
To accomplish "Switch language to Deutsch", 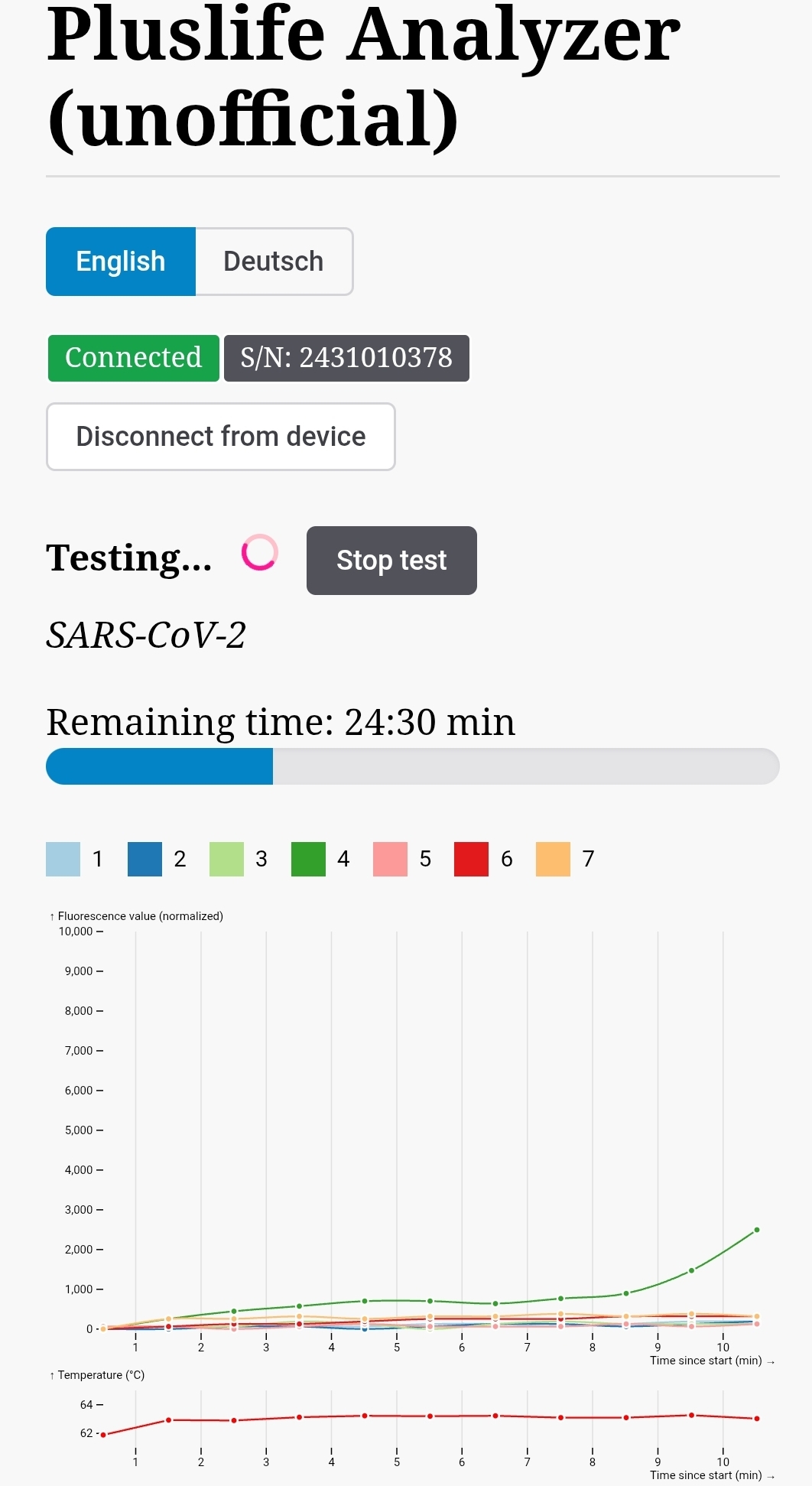I will pyautogui.click(x=274, y=262).
